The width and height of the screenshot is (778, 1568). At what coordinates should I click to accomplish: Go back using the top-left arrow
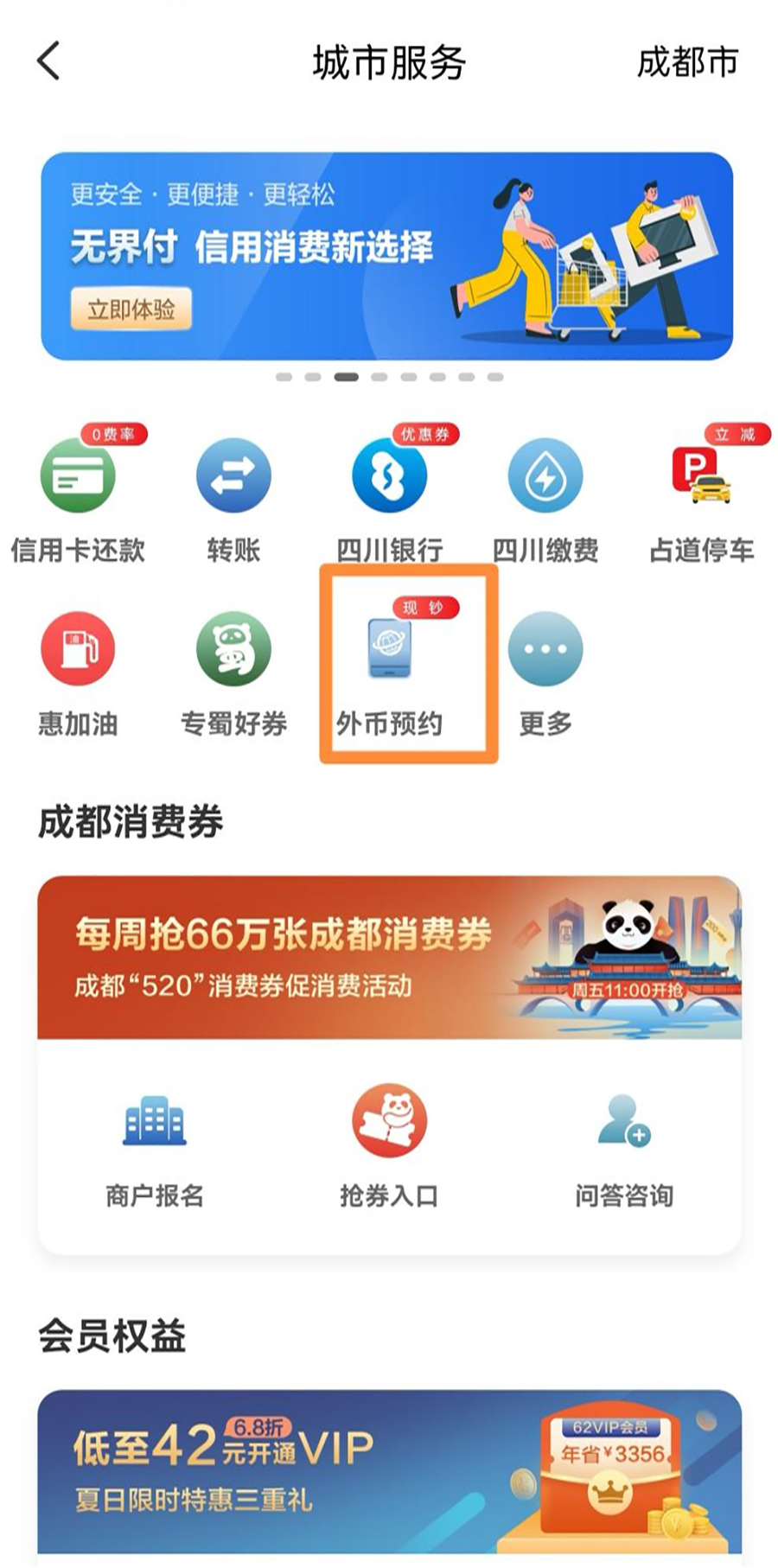pyautogui.click(x=48, y=61)
